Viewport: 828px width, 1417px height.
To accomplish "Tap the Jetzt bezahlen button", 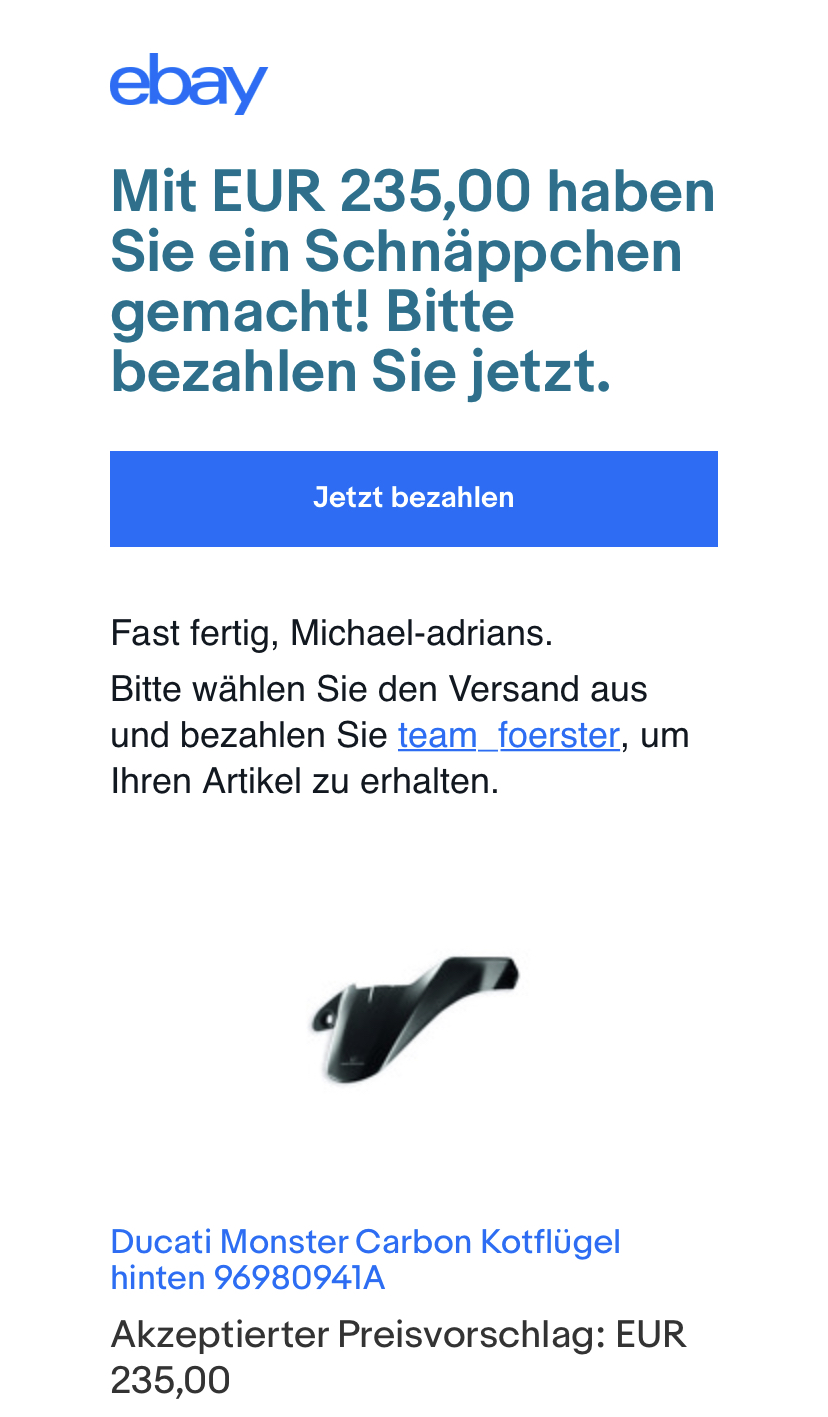I will 414,499.
